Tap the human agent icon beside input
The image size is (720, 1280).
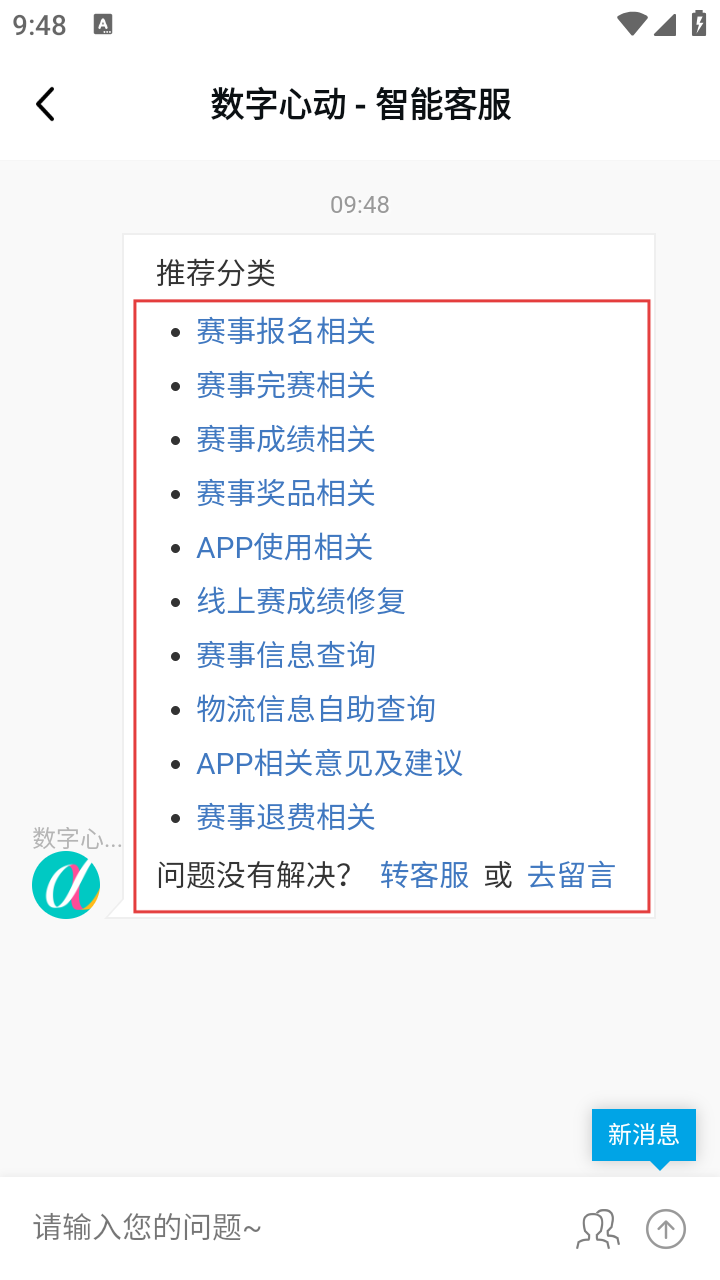click(597, 1228)
